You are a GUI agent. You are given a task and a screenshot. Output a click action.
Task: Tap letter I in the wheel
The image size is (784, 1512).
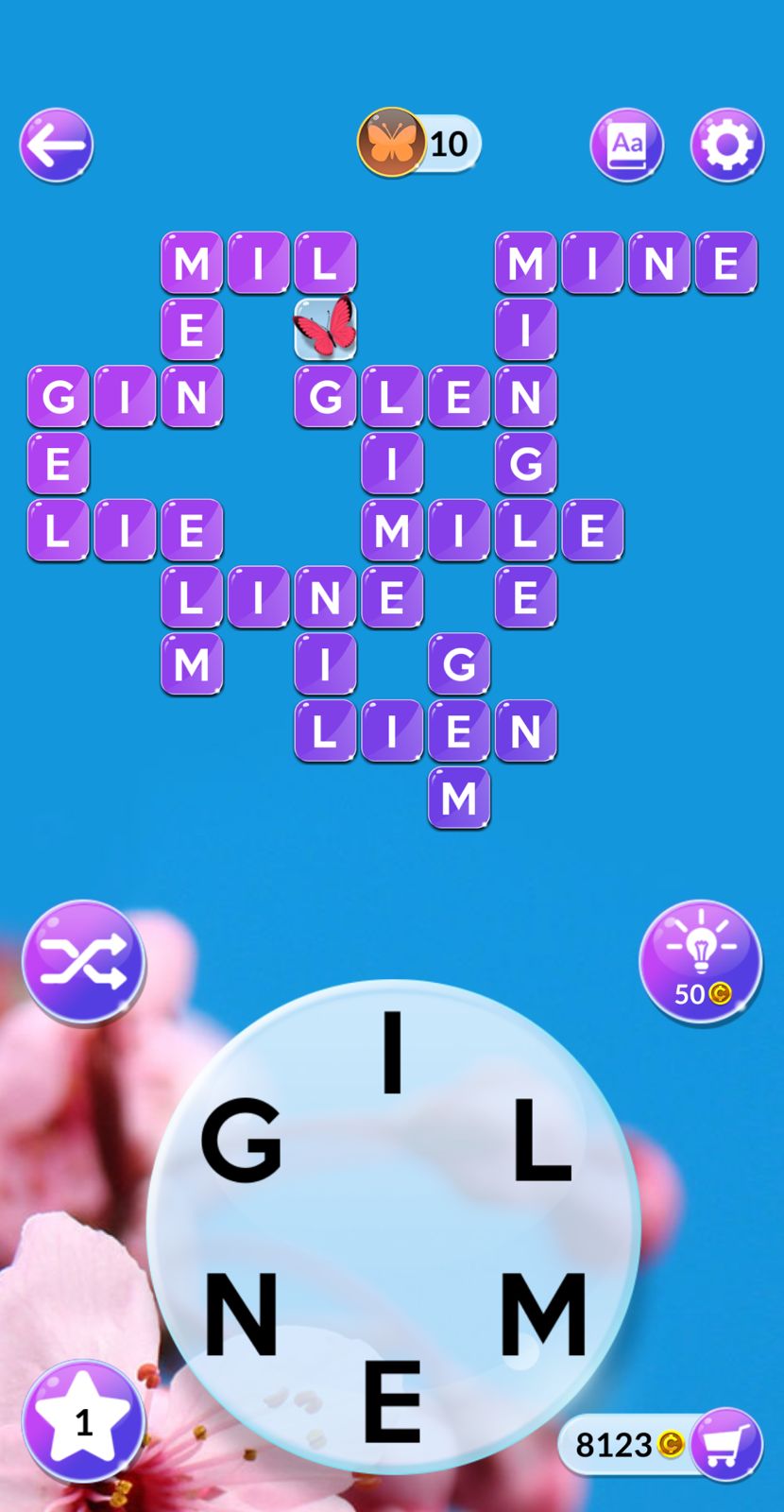392,1051
